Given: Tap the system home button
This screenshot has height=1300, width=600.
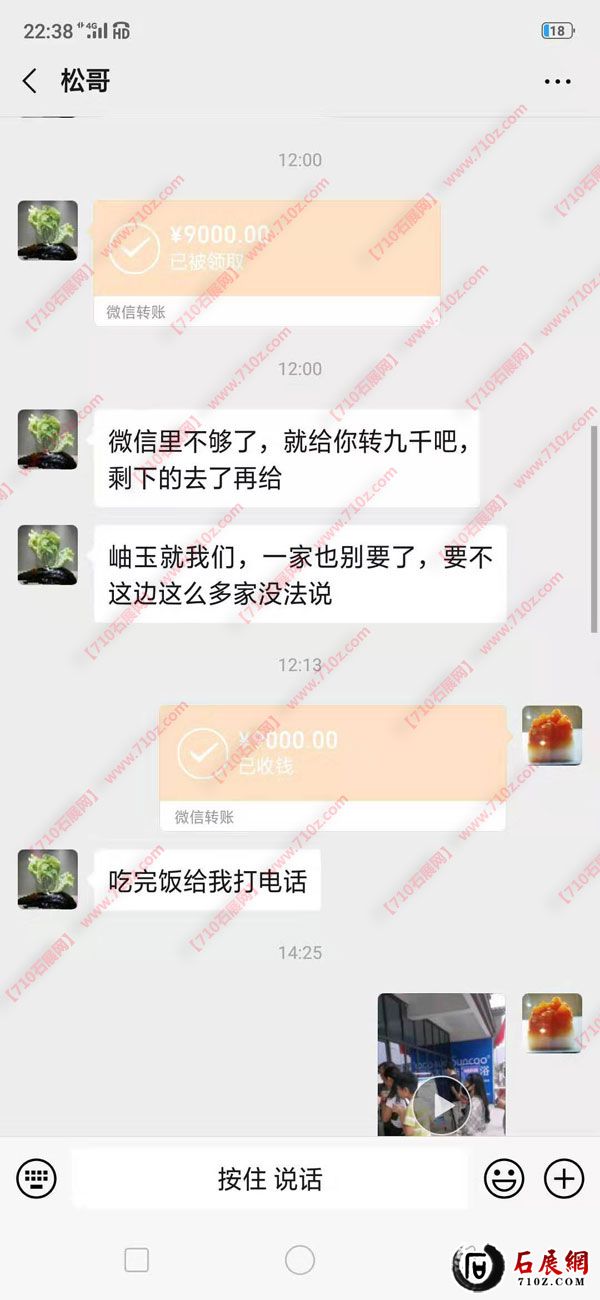Looking at the screenshot, I should pos(300,1260).
